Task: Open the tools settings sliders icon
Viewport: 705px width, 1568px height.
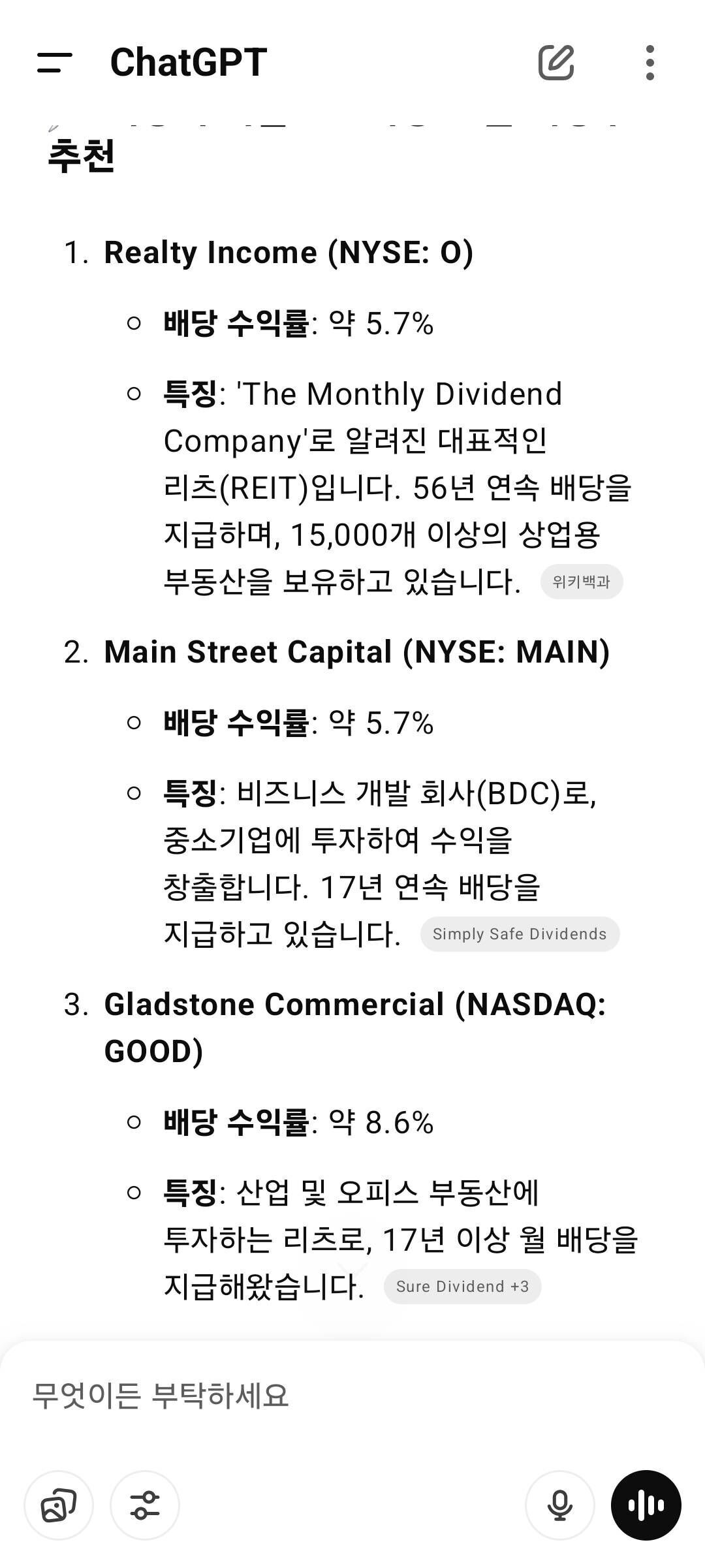Action: click(x=145, y=1505)
